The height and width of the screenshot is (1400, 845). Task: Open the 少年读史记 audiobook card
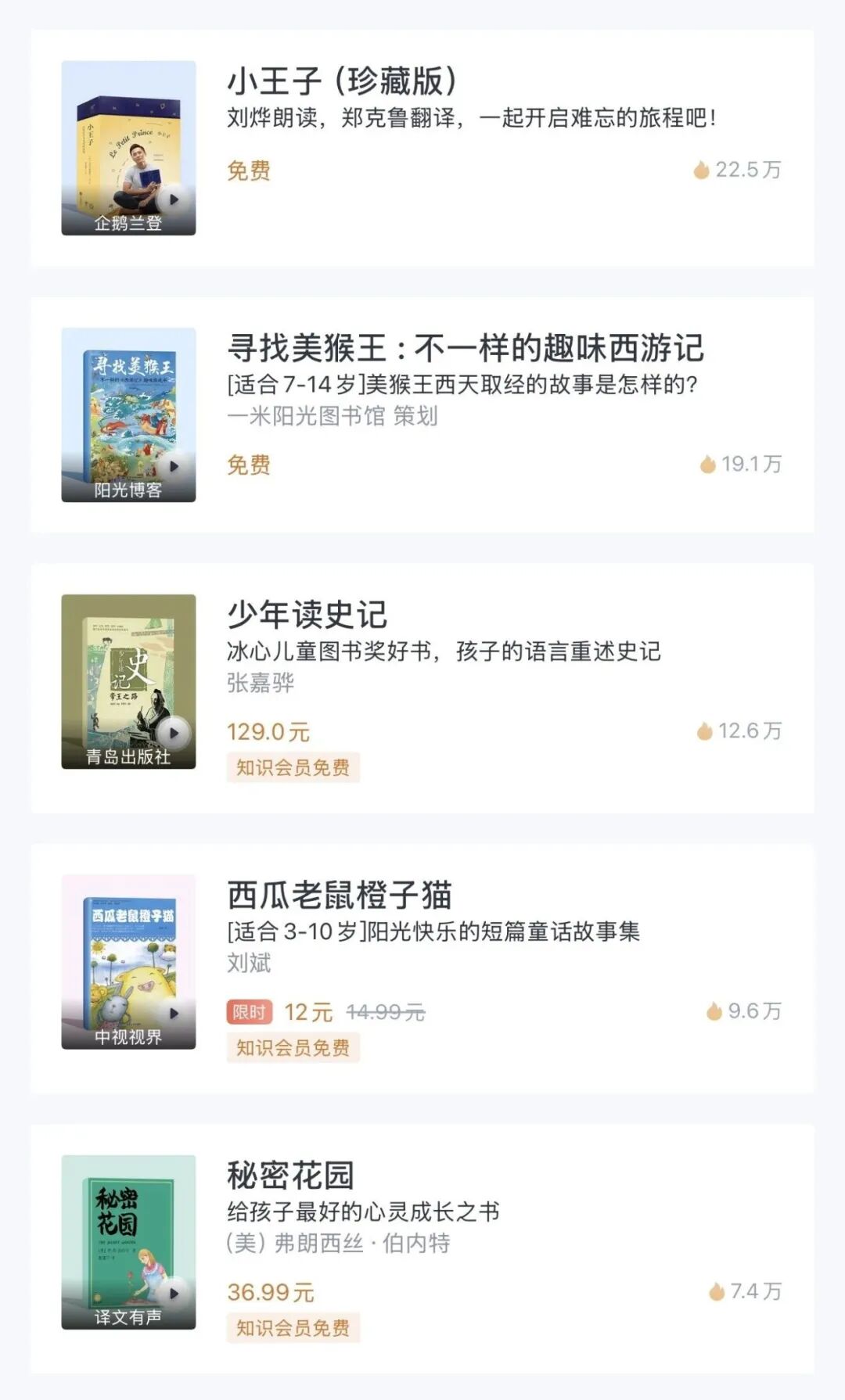pos(422,688)
